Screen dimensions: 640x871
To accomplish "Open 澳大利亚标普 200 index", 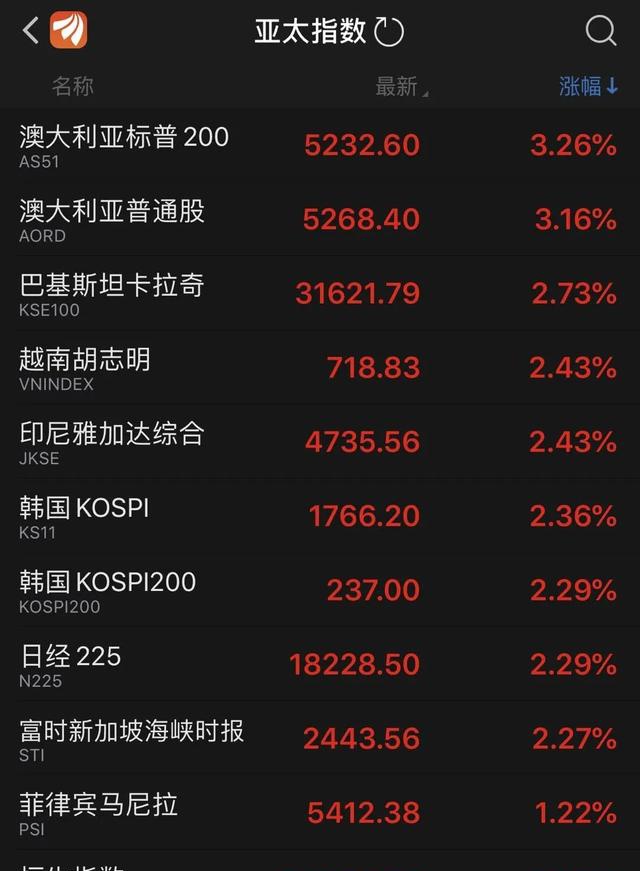I will [320, 144].
